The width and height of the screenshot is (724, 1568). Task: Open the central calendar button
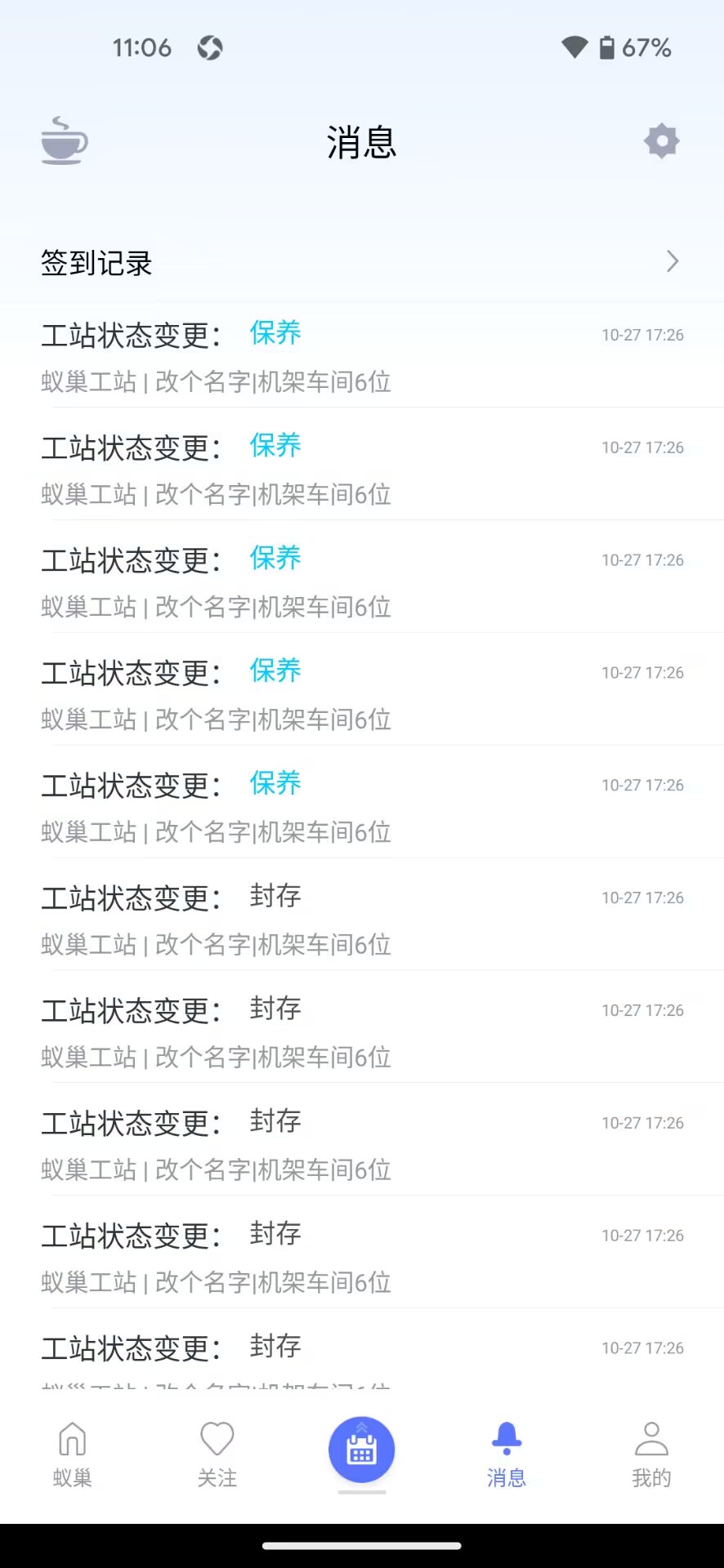point(362,1445)
